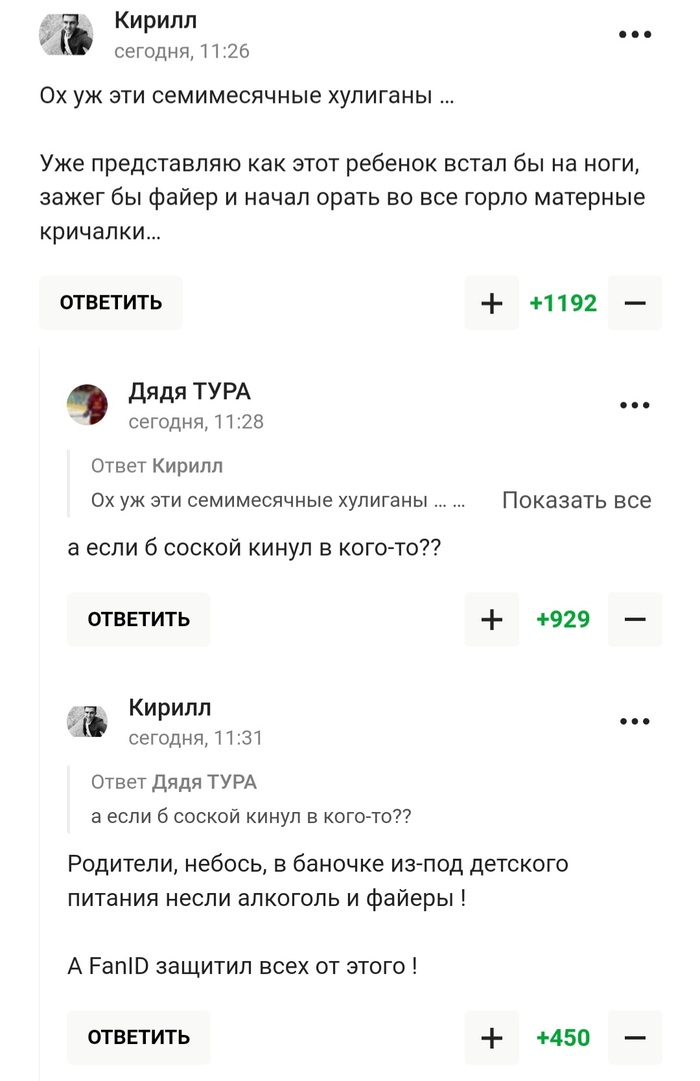Screen dimensions: 700x1081
Task: Downvote the comment with +450 rating
Action: pos(635,1037)
